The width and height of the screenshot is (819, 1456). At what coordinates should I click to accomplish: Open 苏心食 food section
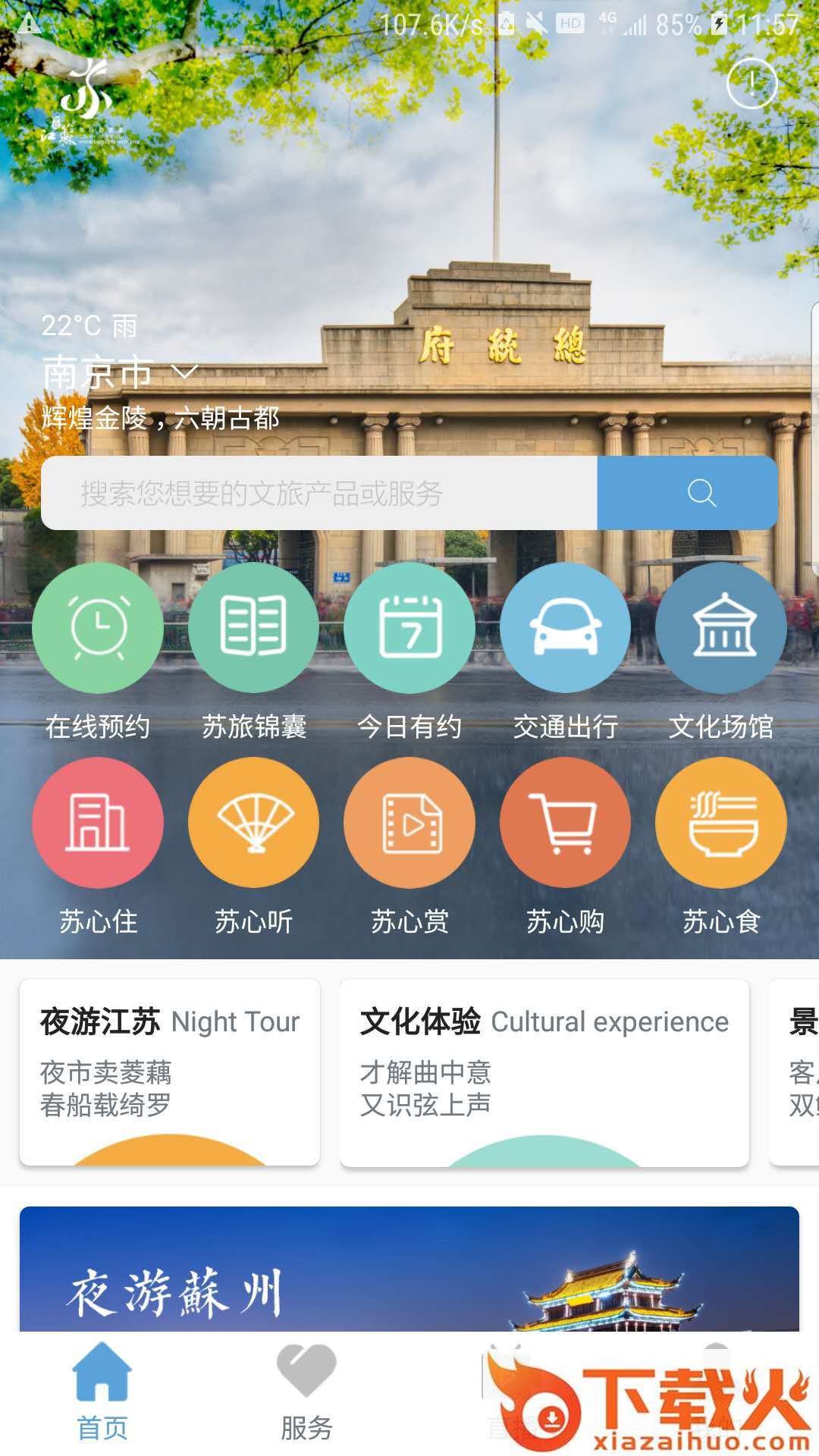coord(721,823)
